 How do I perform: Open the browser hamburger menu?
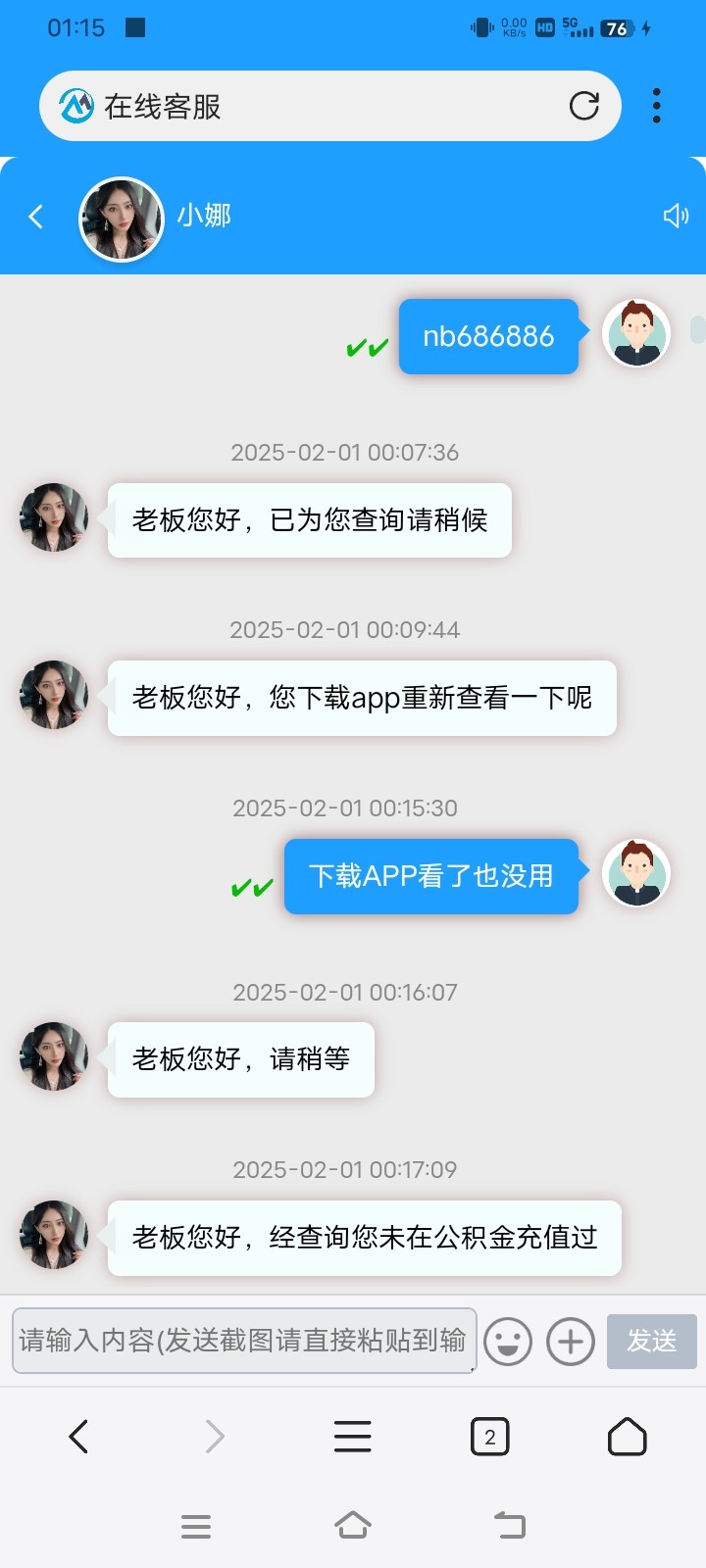352,1436
